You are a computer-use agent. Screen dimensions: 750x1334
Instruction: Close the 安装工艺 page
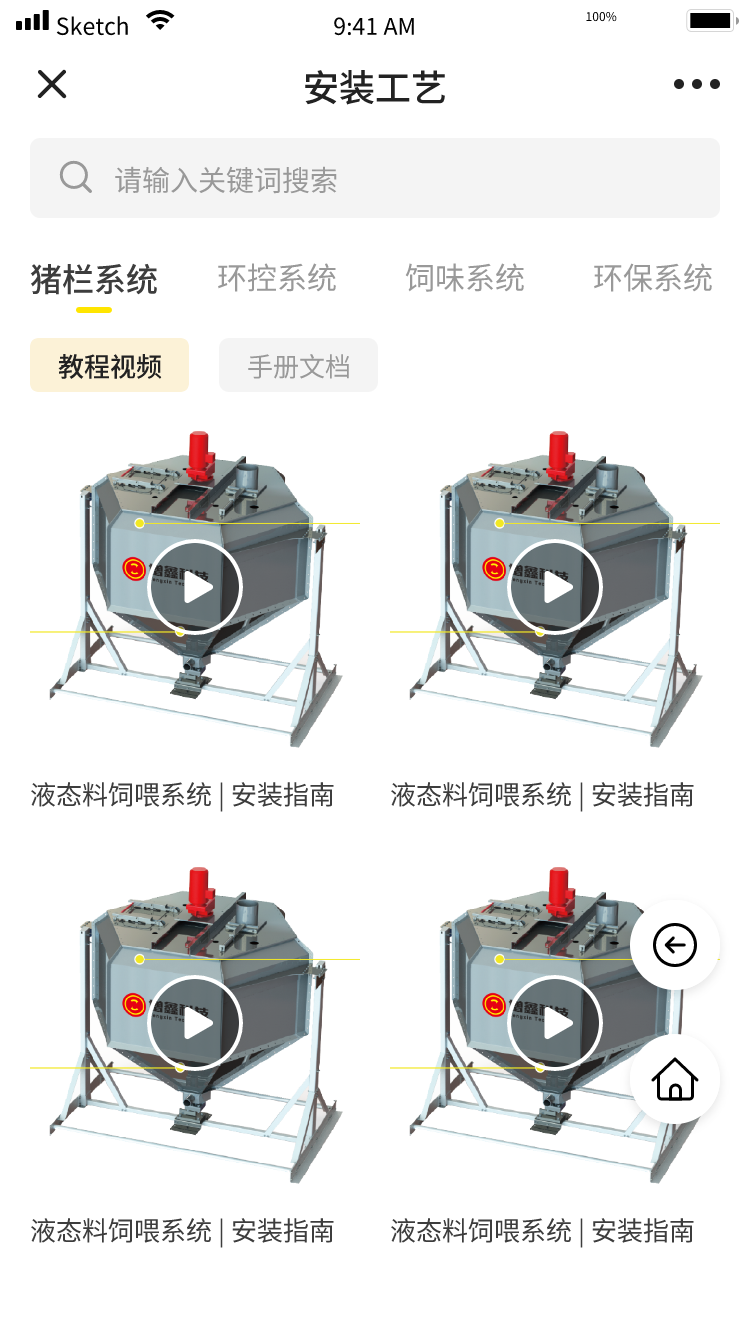[52, 85]
